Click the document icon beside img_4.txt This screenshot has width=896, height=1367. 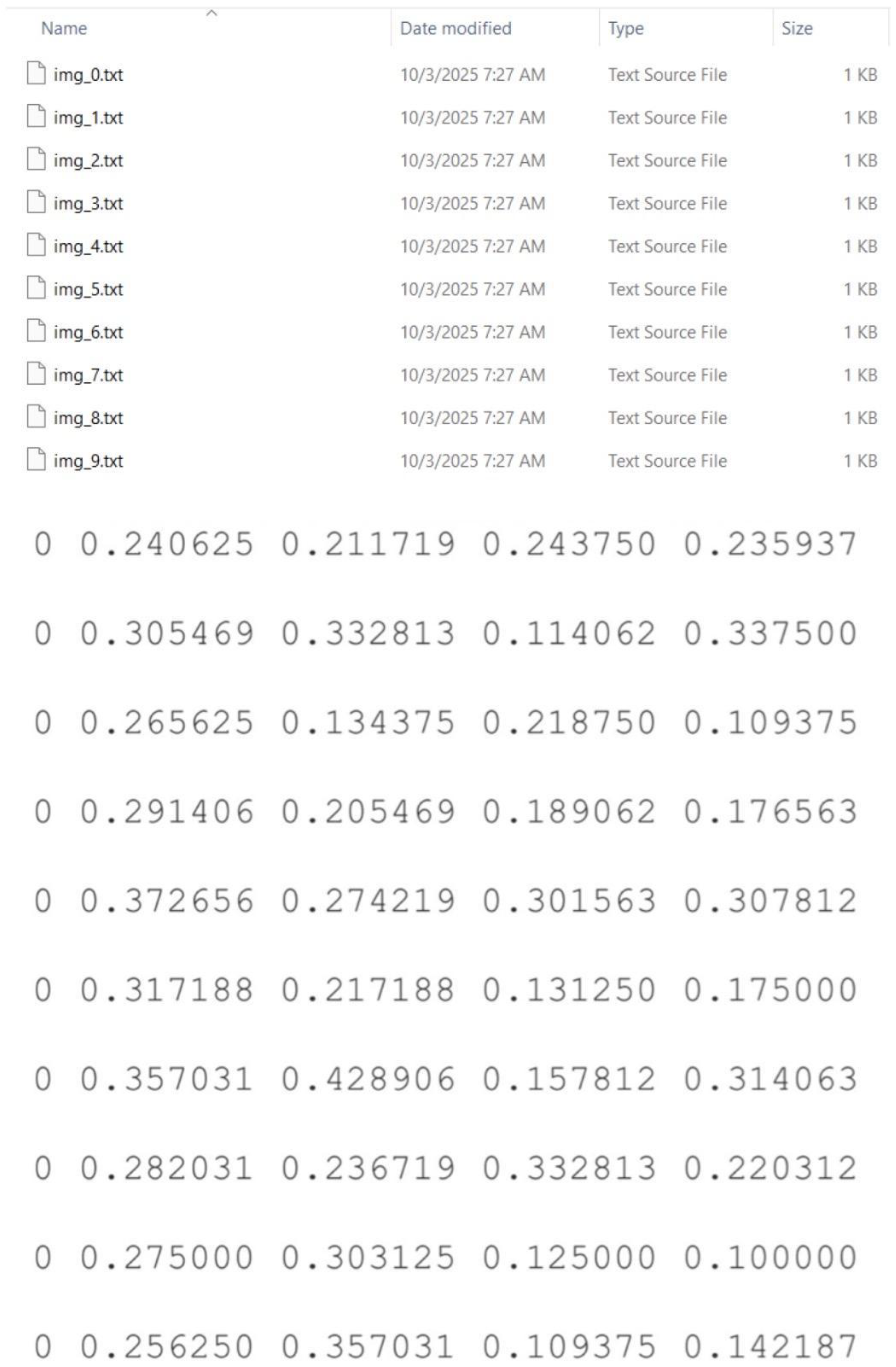(36, 246)
